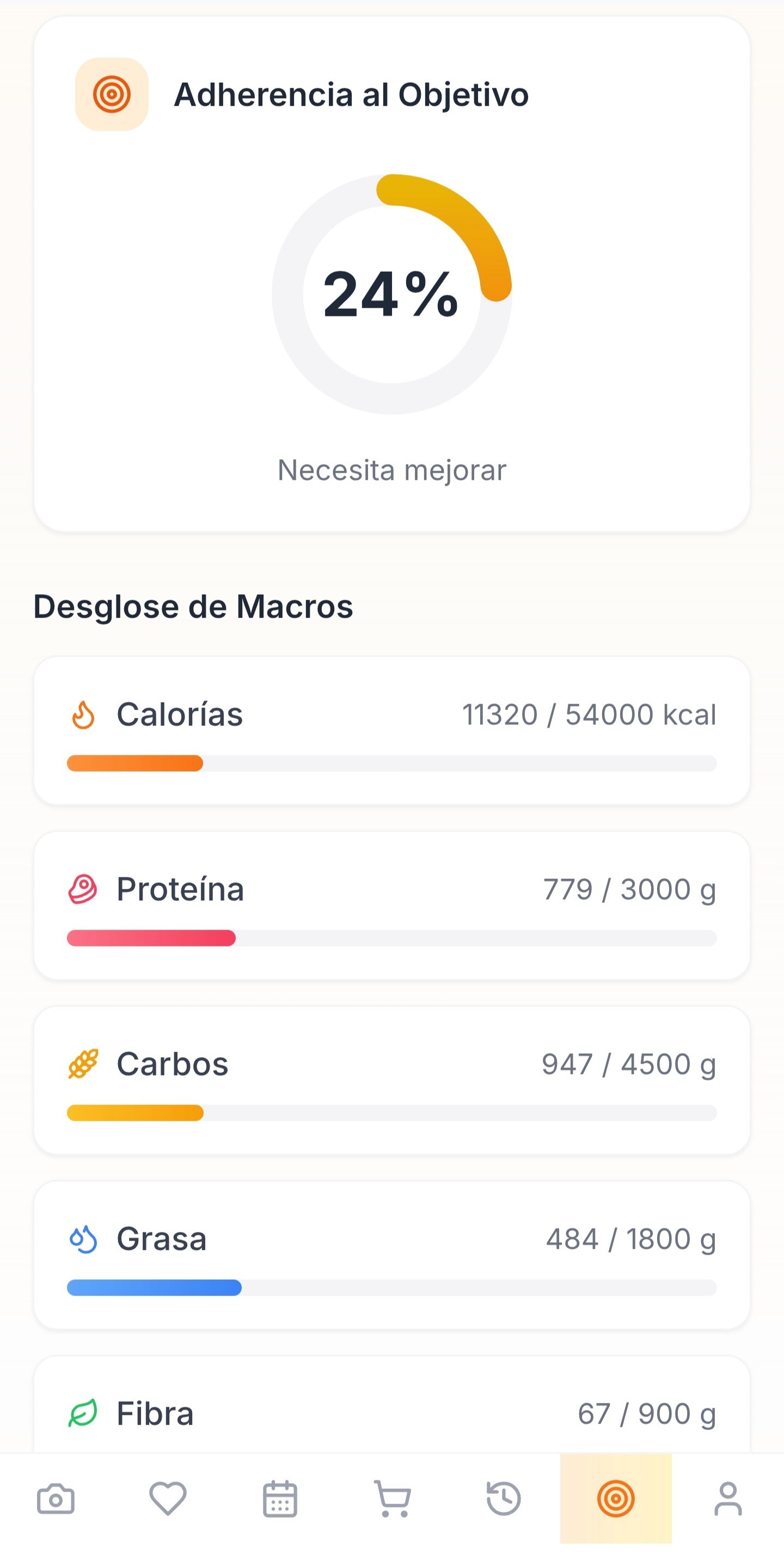Screen dimensions: 784x1564
Task: Select the goals target tab
Action: pyautogui.click(x=616, y=1499)
